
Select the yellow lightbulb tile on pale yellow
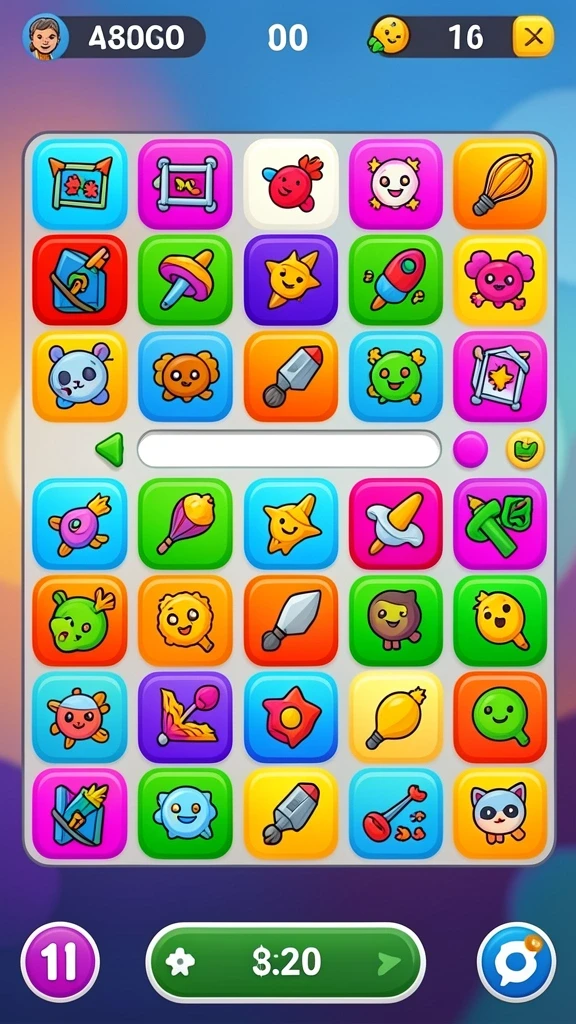point(396,716)
